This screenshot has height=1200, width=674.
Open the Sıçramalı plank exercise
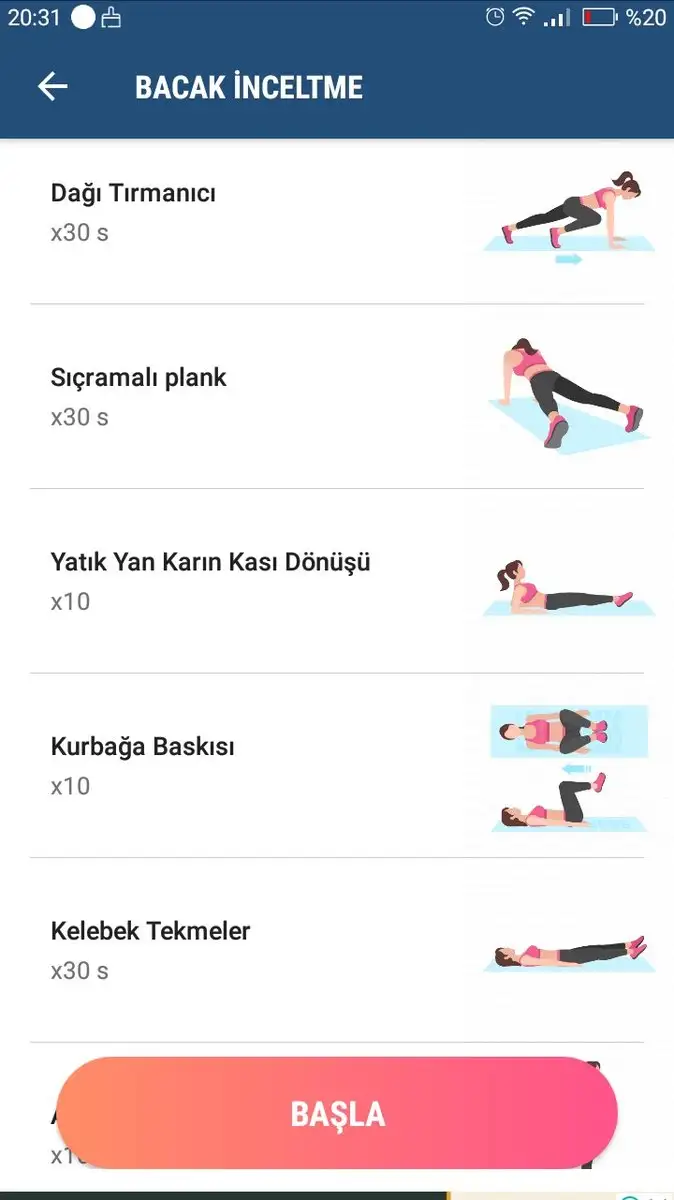tap(337, 397)
